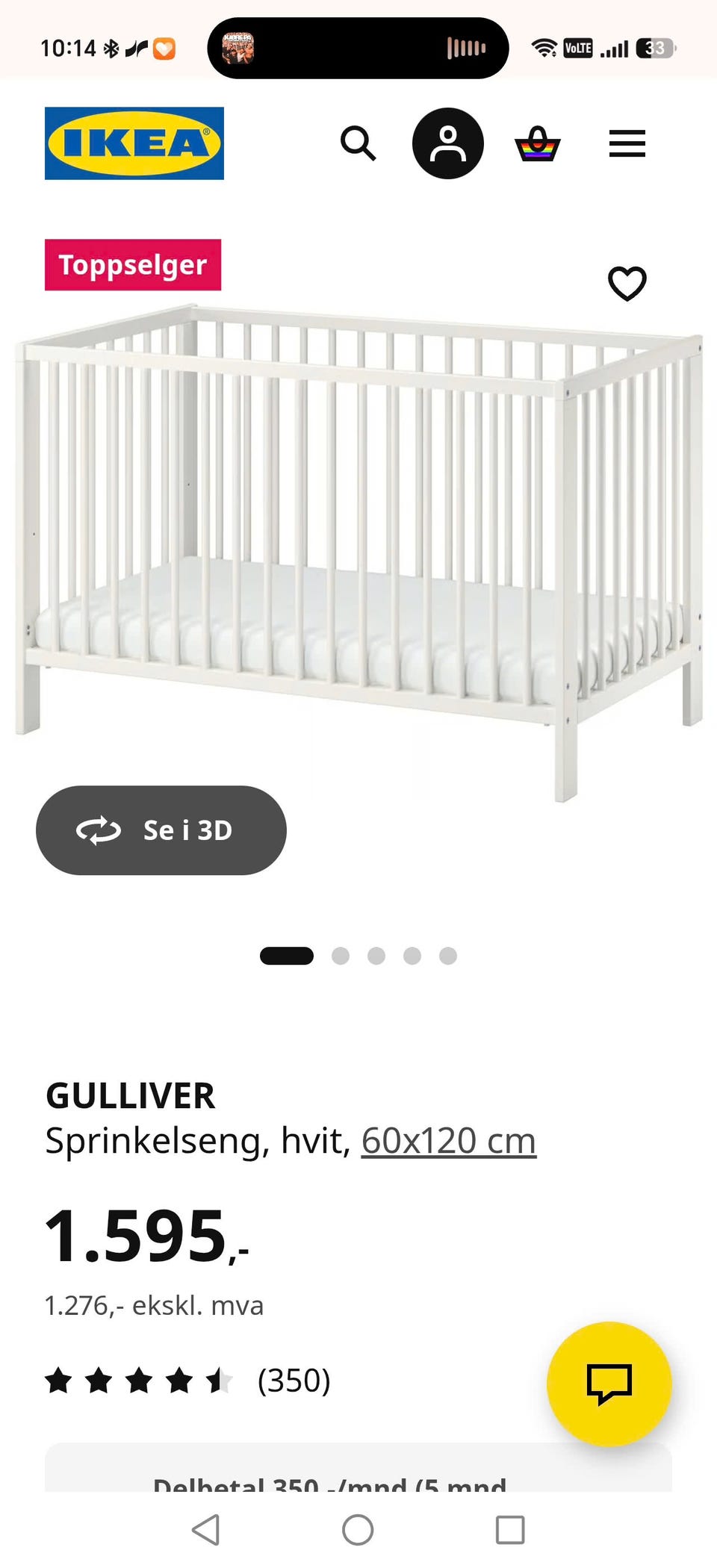Jump to the second image dot

341,956
